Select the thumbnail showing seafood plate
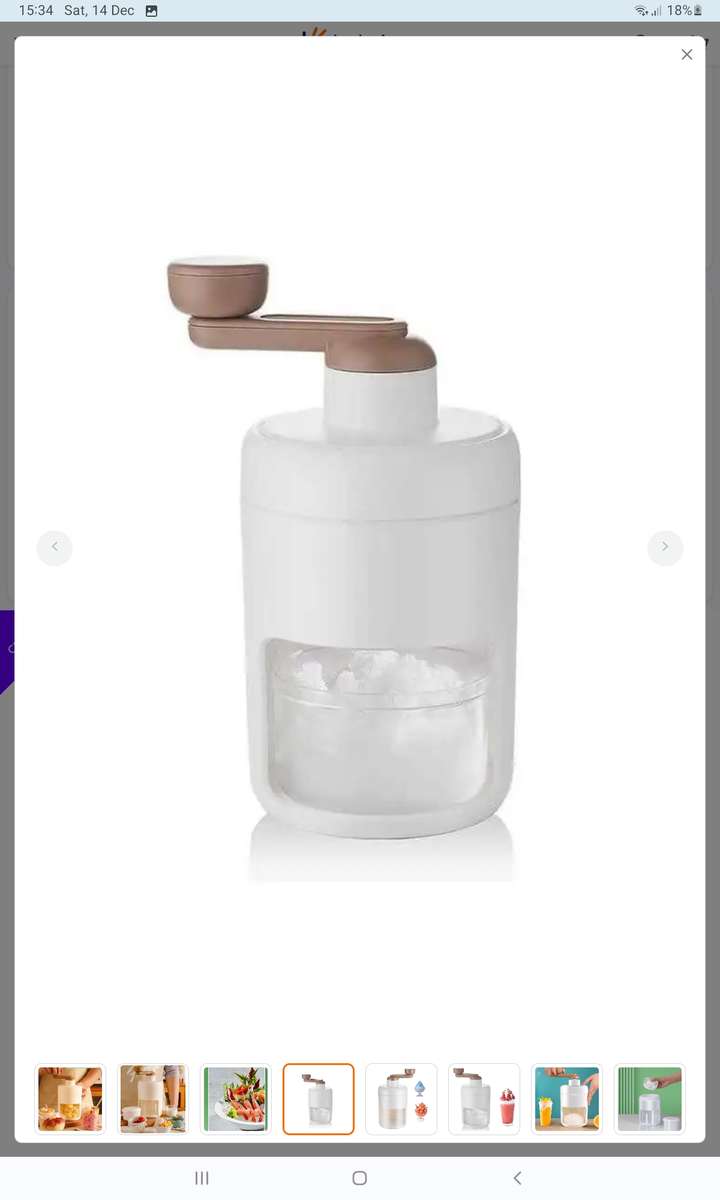This screenshot has width=720, height=1200. [x=236, y=1099]
